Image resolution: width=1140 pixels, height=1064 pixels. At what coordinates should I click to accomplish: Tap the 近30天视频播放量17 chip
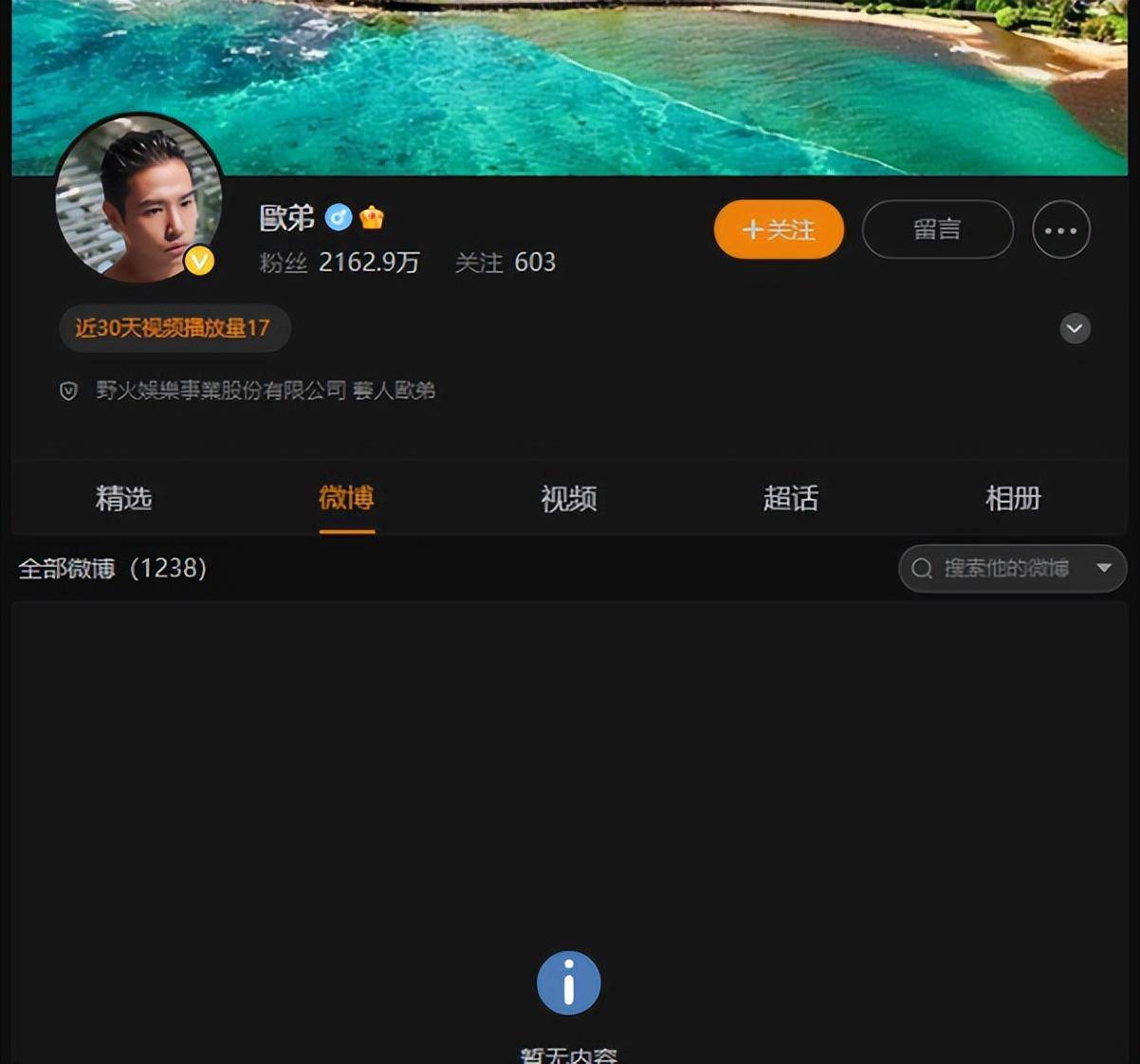tap(174, 328)
